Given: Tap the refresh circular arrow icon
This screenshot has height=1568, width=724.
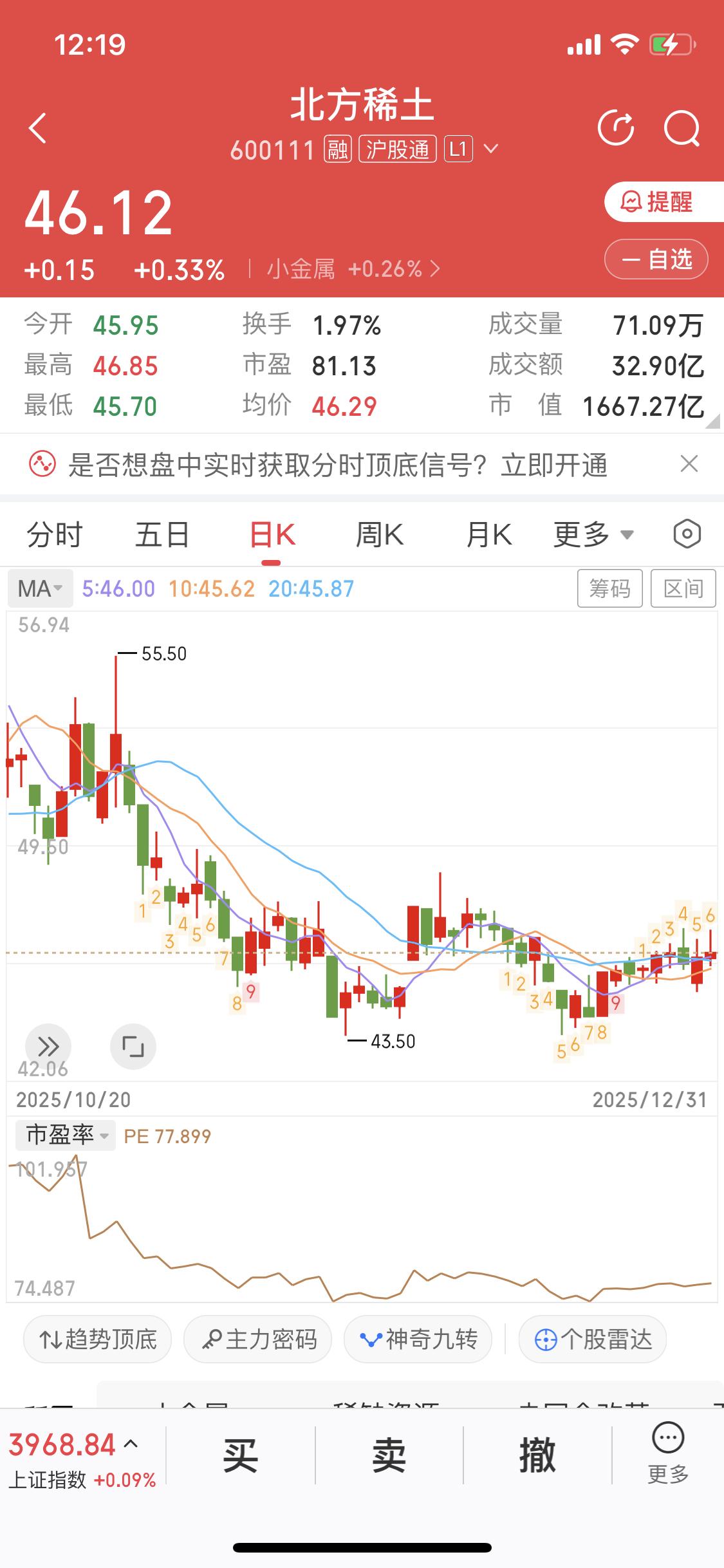Looking at the screenshot, I should 616,127.
